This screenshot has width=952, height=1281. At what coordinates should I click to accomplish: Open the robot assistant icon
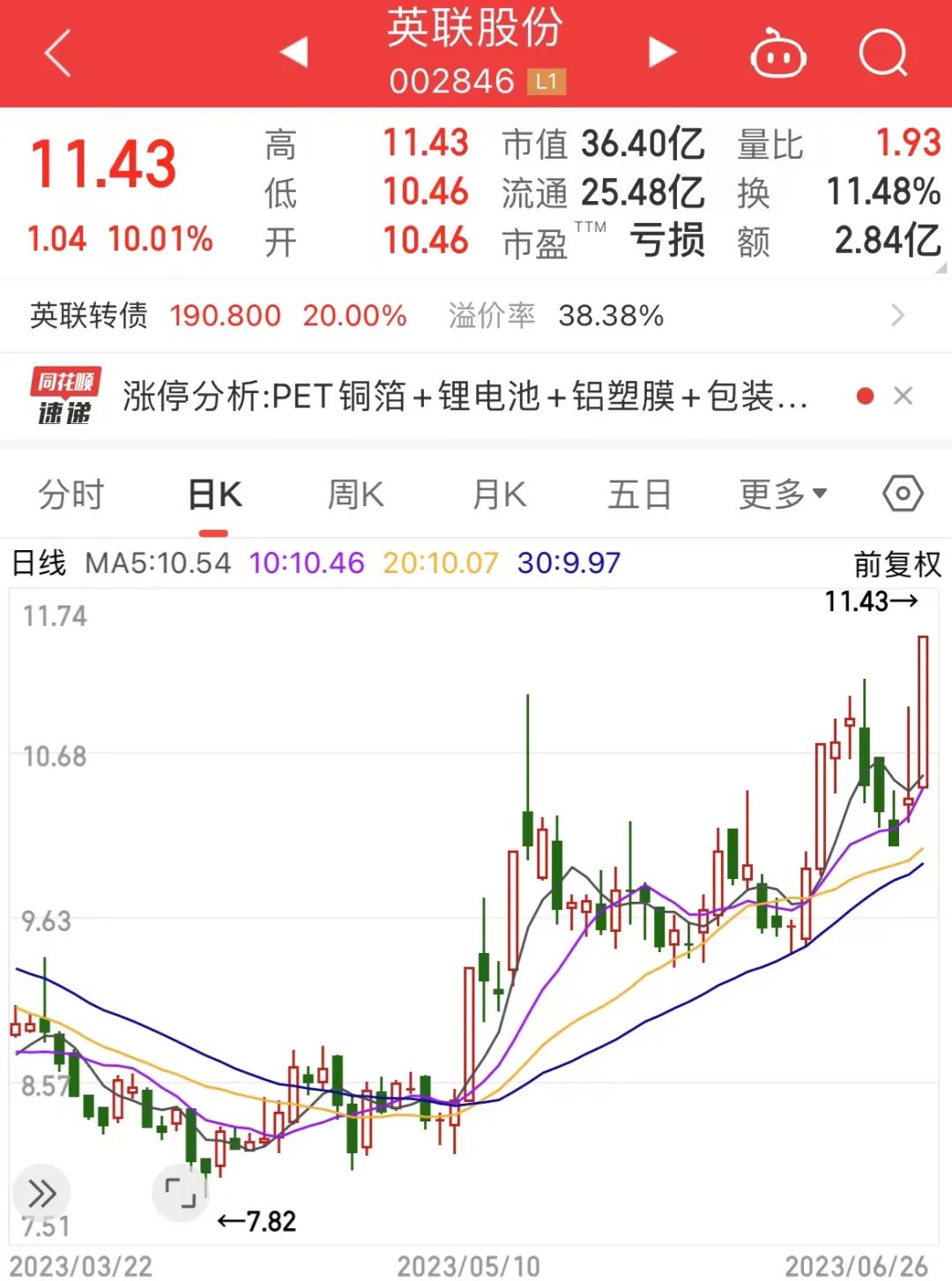coord(777,53)
